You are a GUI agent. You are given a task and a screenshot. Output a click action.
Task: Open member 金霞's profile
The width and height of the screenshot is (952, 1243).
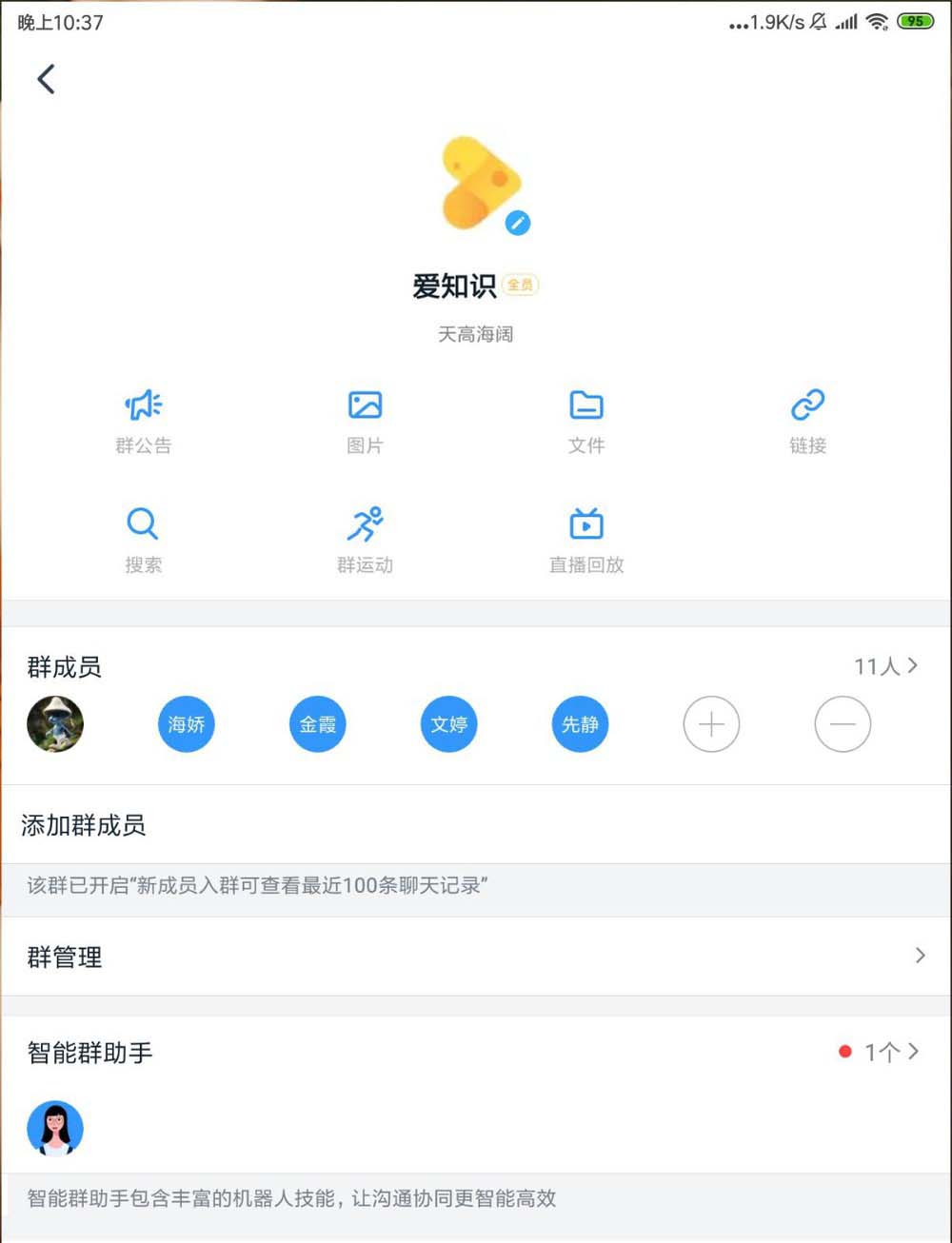[x=317, y=724]
